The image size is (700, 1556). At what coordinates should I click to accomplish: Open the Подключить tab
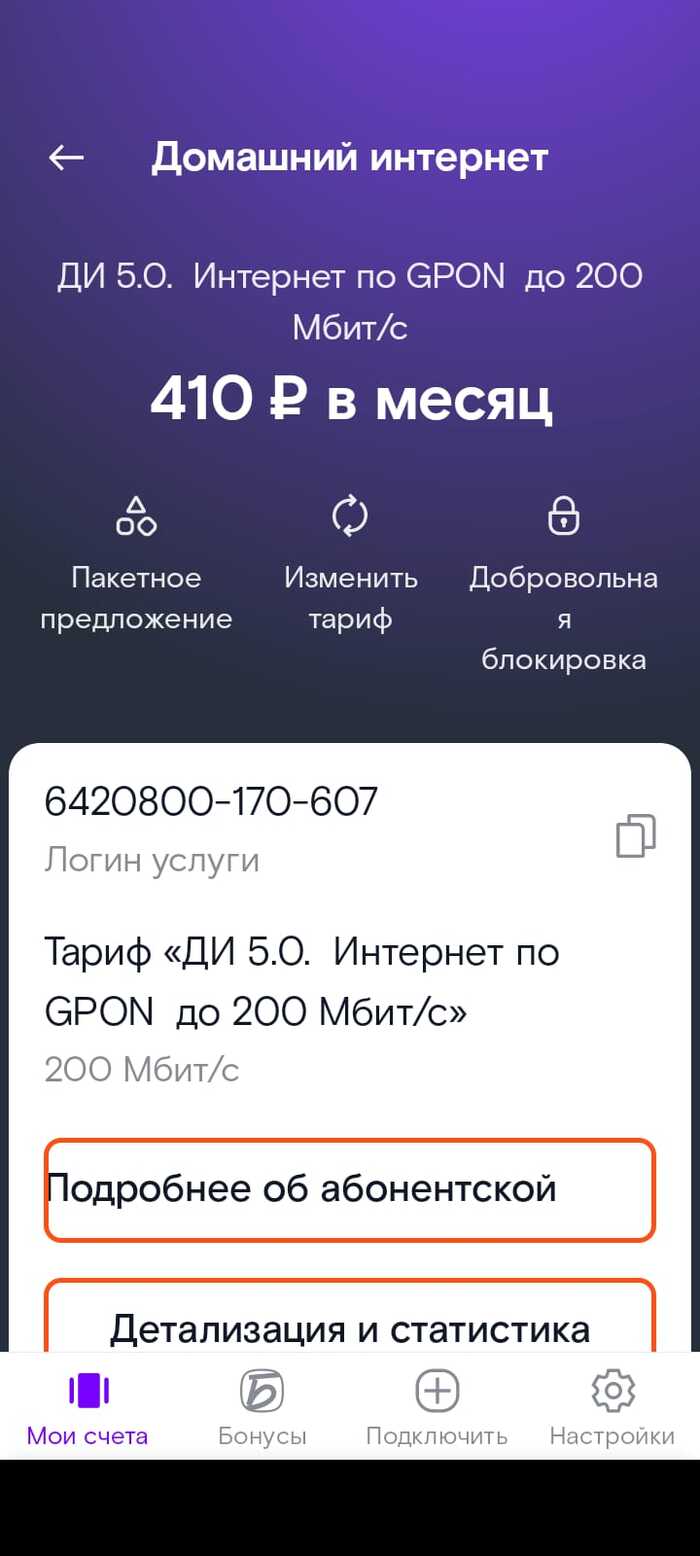[437, 1408]
